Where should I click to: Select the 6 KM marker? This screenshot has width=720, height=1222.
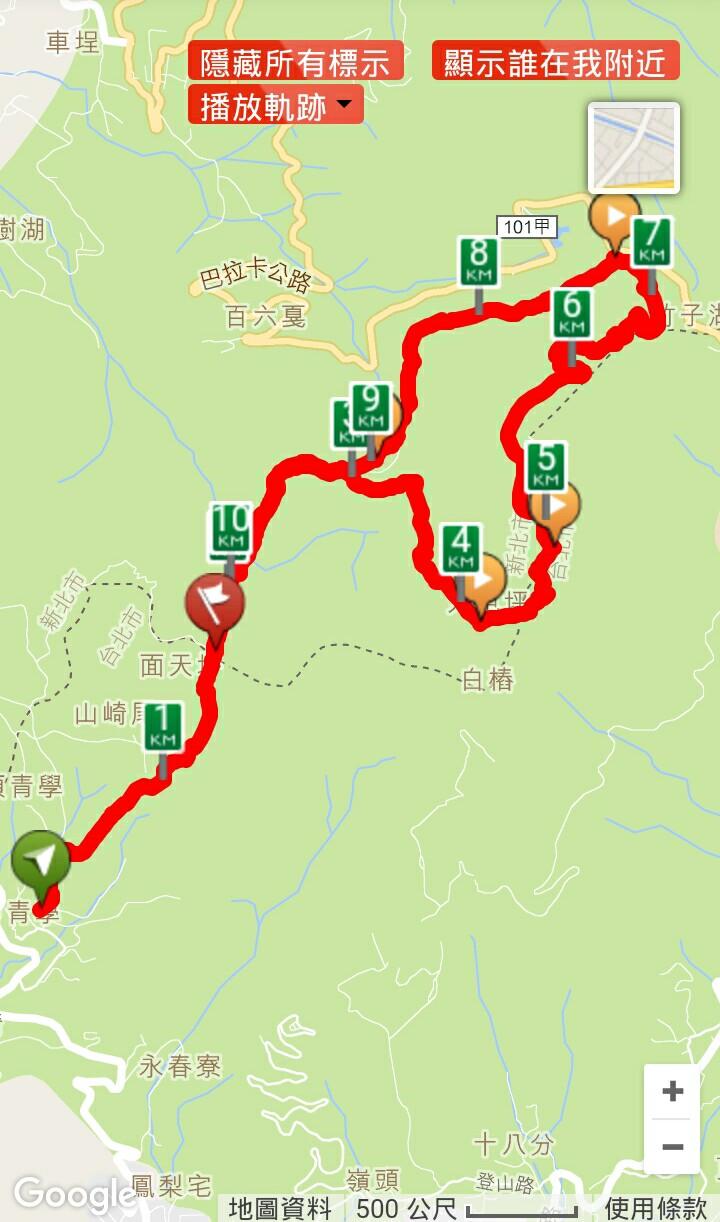pyautogui.click(x=571, y=313)
